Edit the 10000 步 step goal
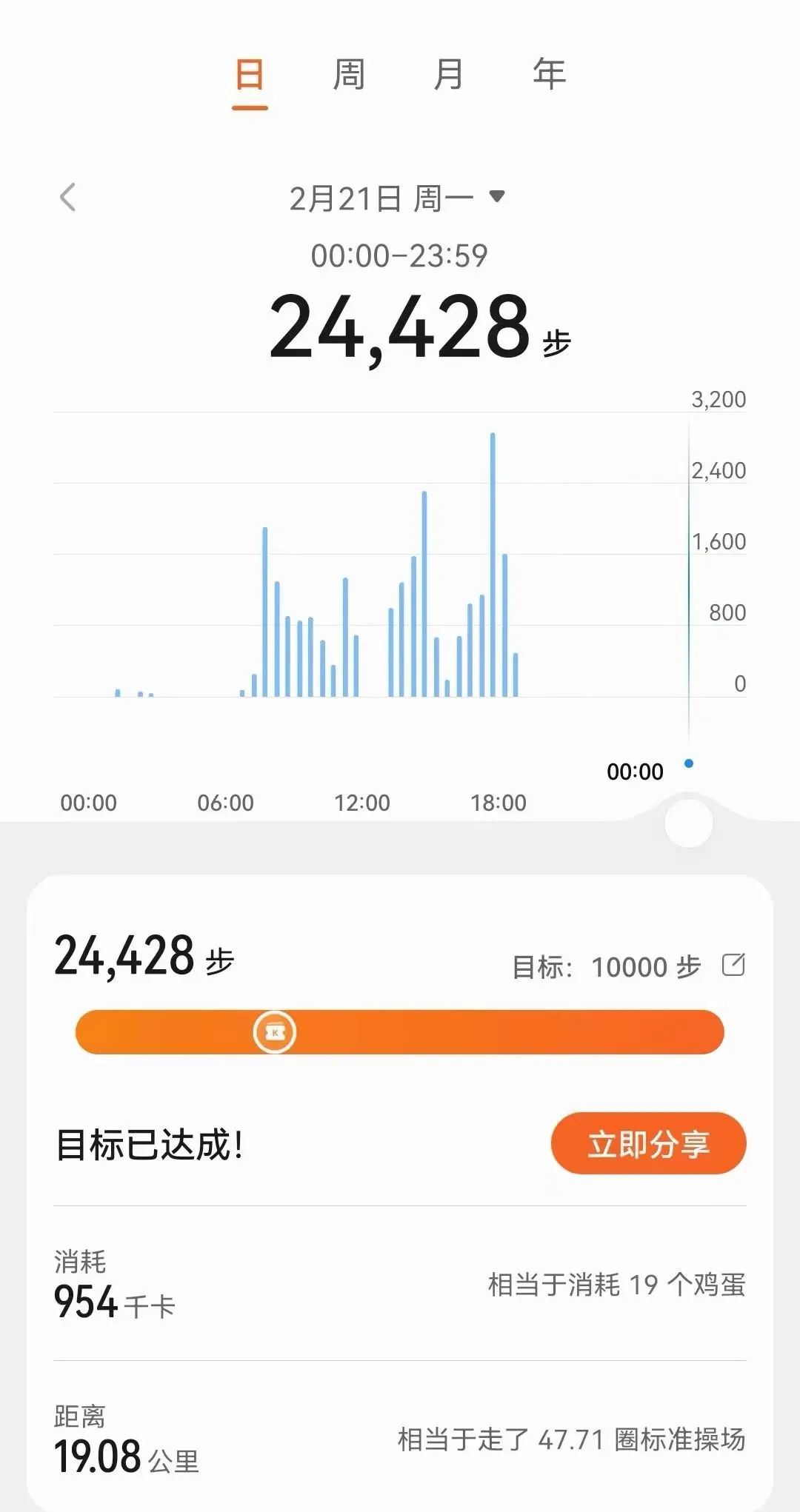Screen dimensions: 800x1512 (733, 966)
